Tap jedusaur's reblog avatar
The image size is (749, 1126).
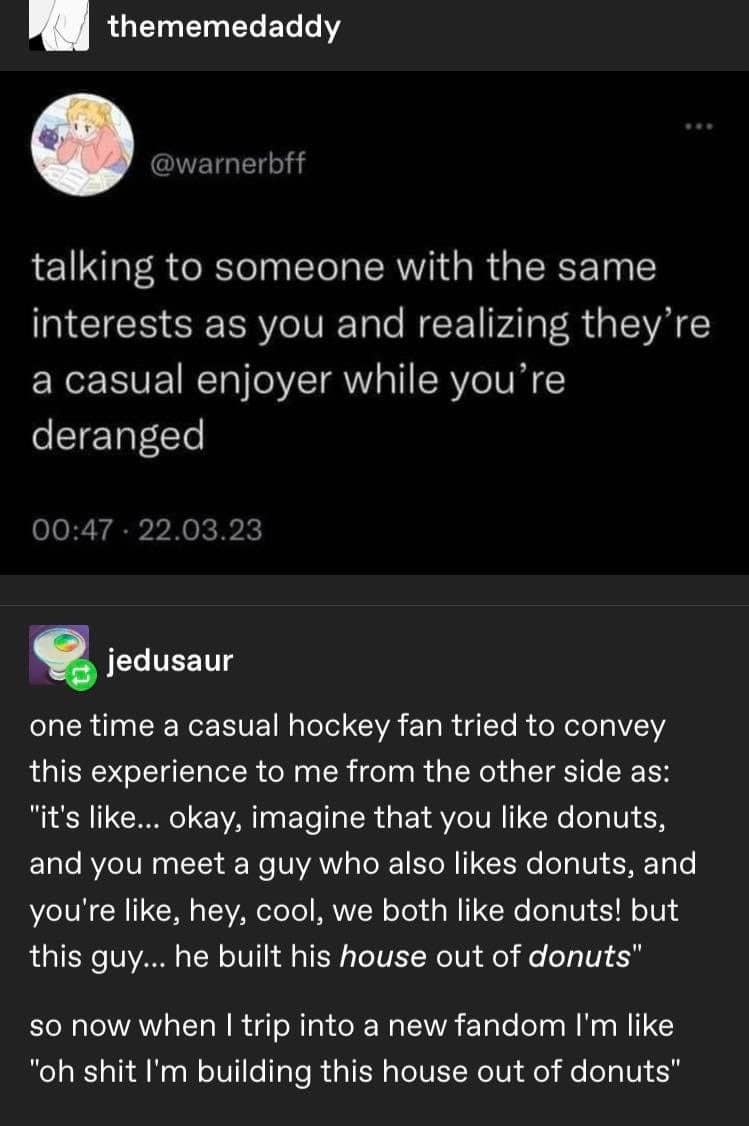pyautogui.click(x=59, y=655)
